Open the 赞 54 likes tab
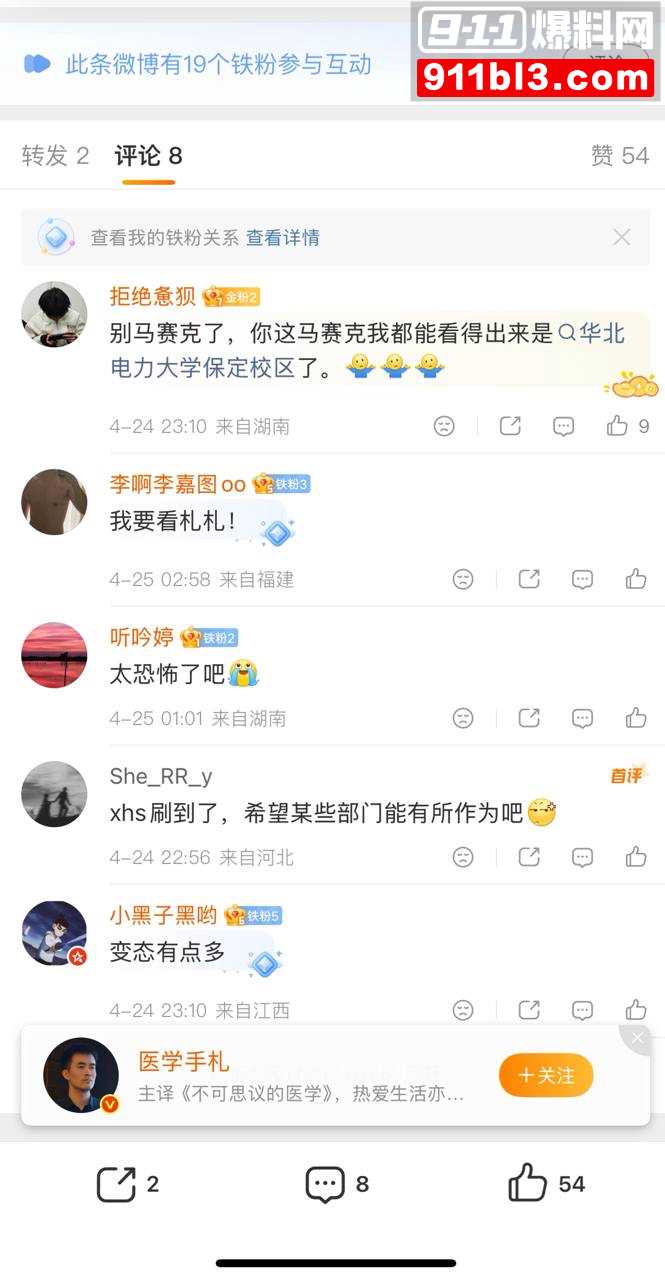The width and height of the screenshot is (665, 1280). coord(619,156)
